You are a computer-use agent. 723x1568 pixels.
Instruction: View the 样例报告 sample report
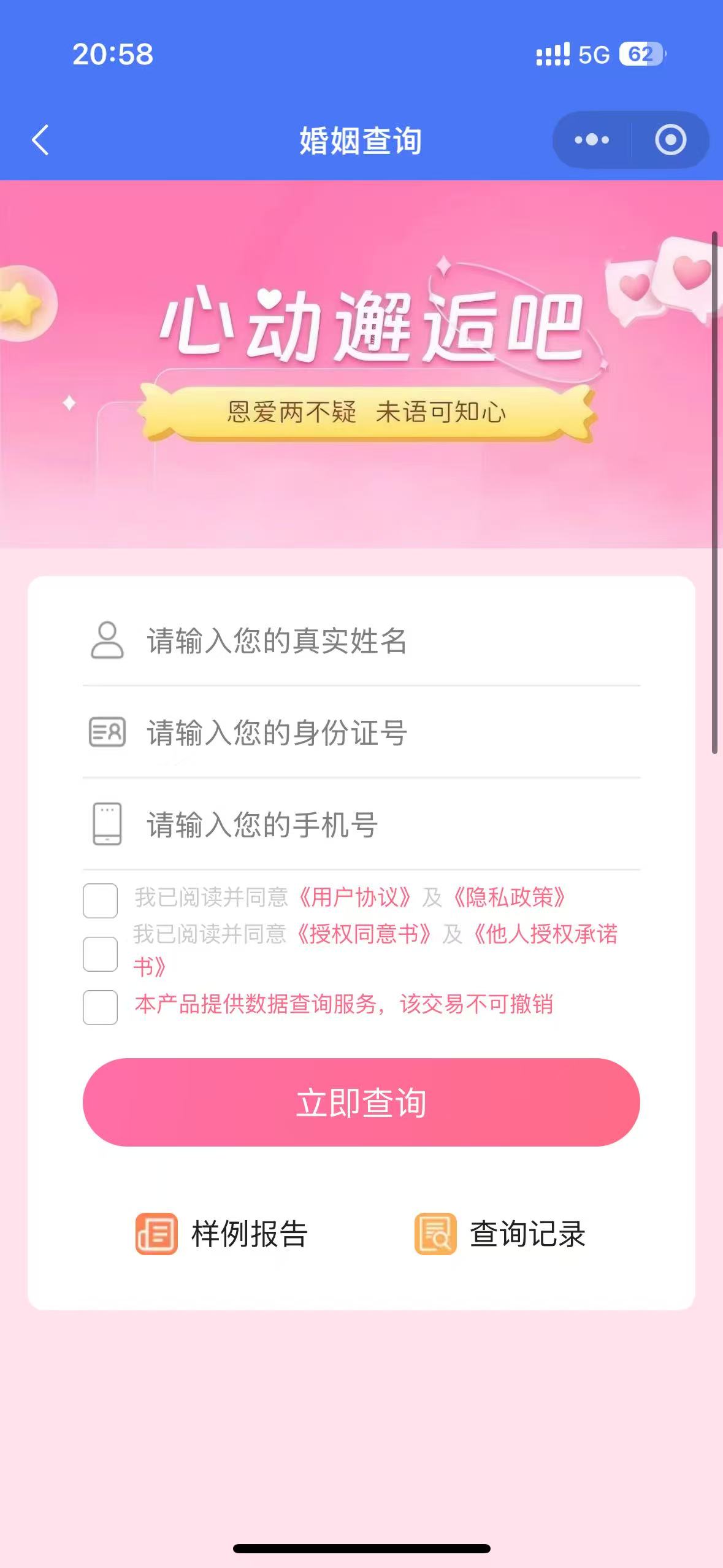click(x=221, y=1234)
